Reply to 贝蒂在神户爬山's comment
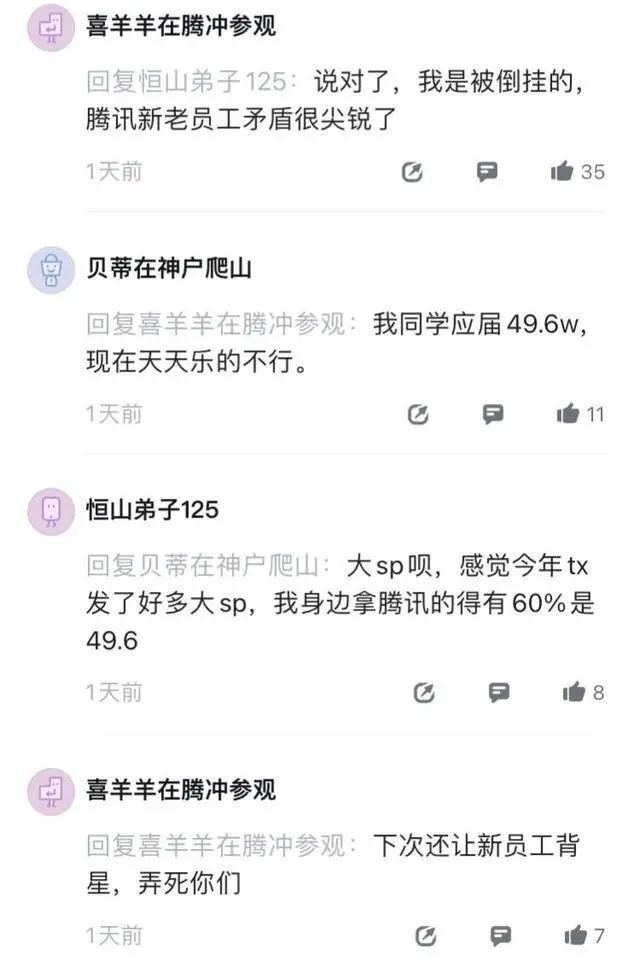640x966 pixels. pos(493,414)
